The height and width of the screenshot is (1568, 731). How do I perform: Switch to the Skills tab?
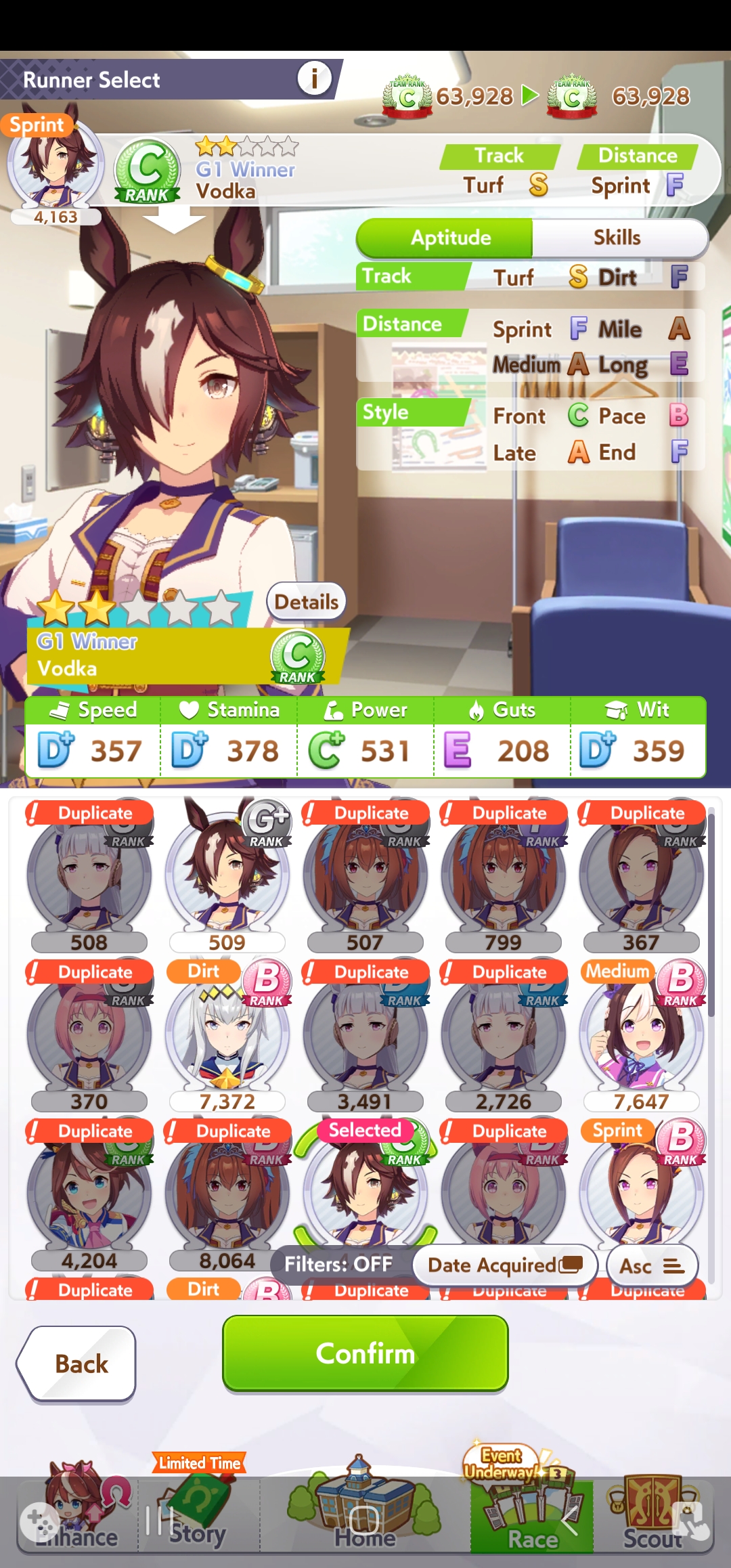(x=617, y=238)
